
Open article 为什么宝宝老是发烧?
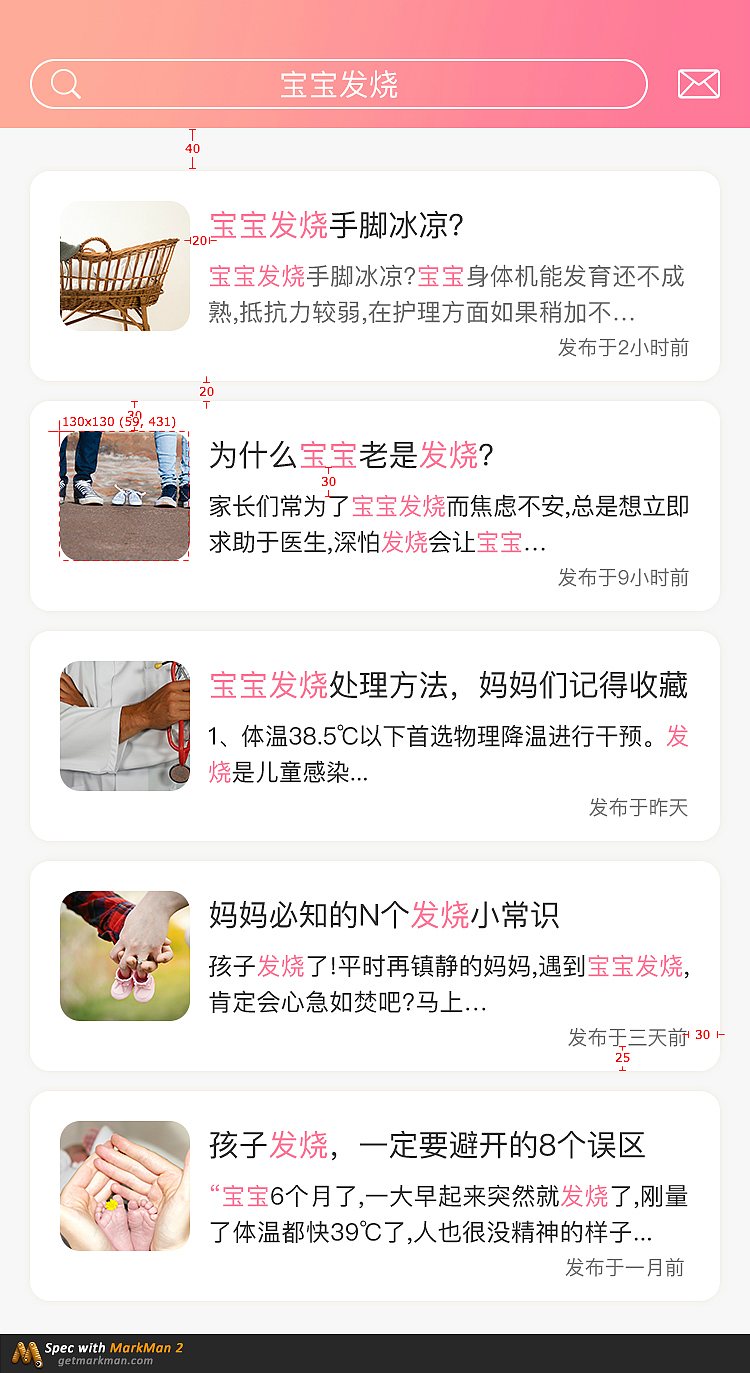tap(350, 453)
